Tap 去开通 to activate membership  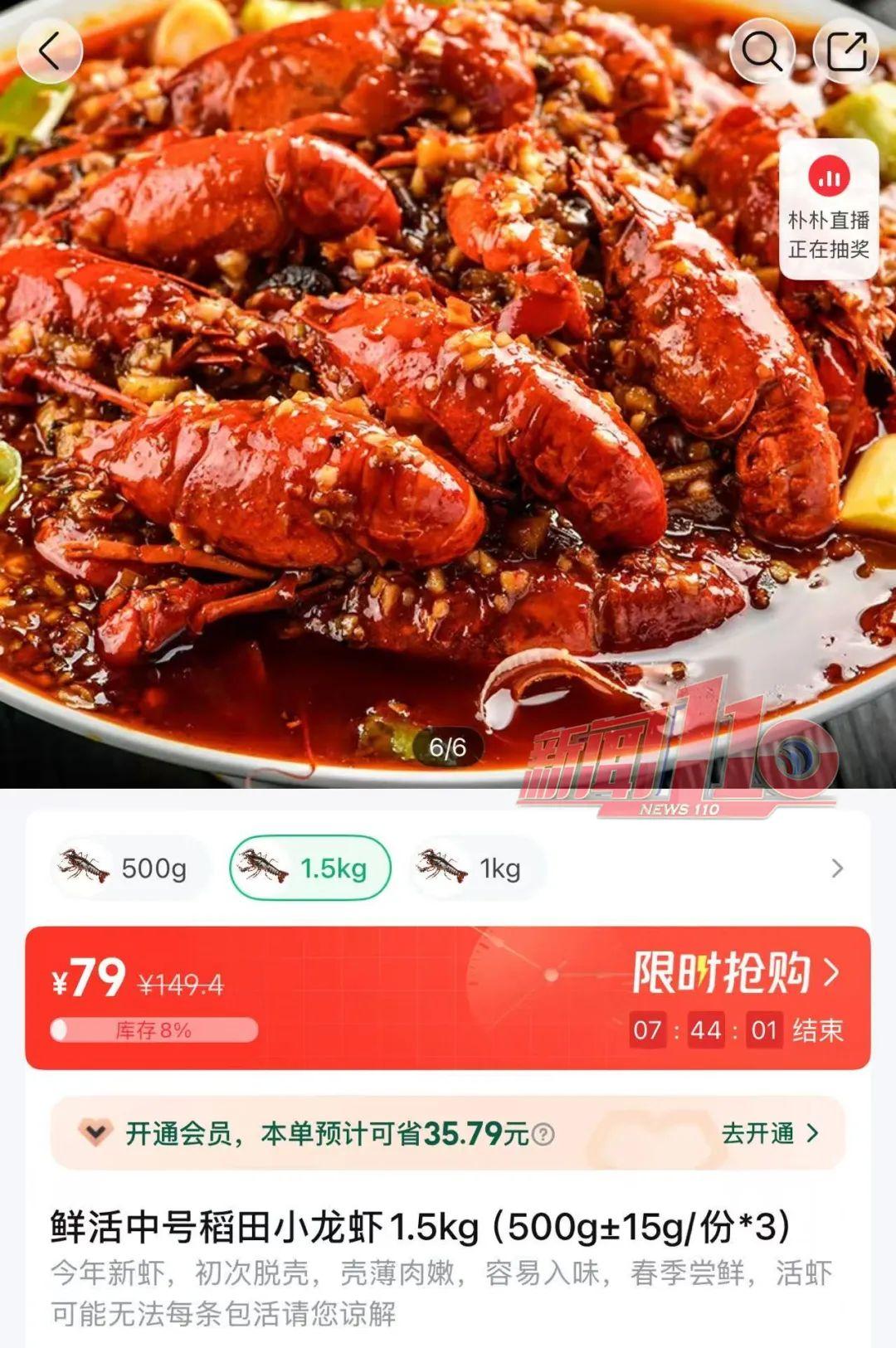pos(769,1133)
